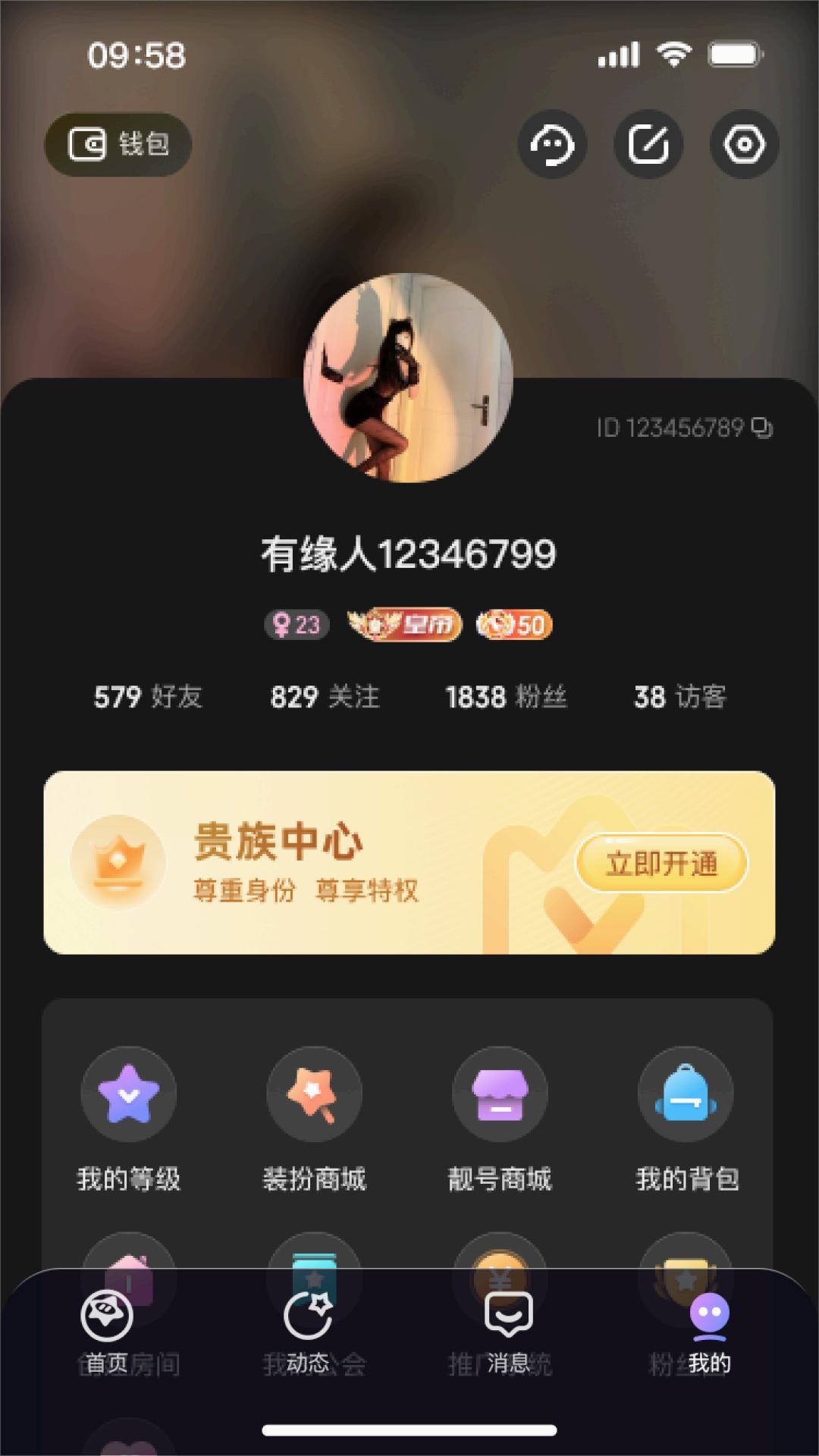819x1456 pixels.
Task: View the 1838 粉丝 fans list
Action: pos(505,696)
